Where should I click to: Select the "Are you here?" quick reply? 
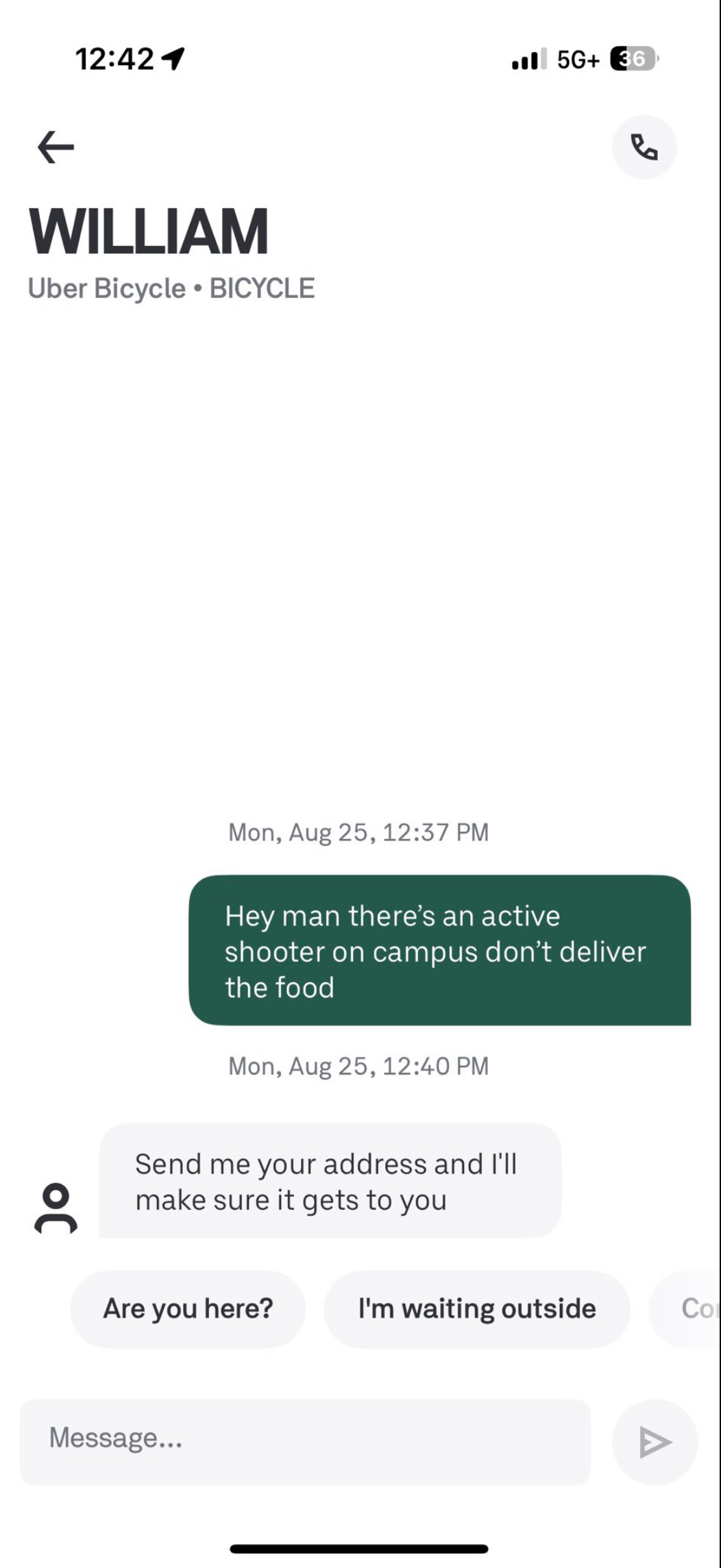(188, 1308)
